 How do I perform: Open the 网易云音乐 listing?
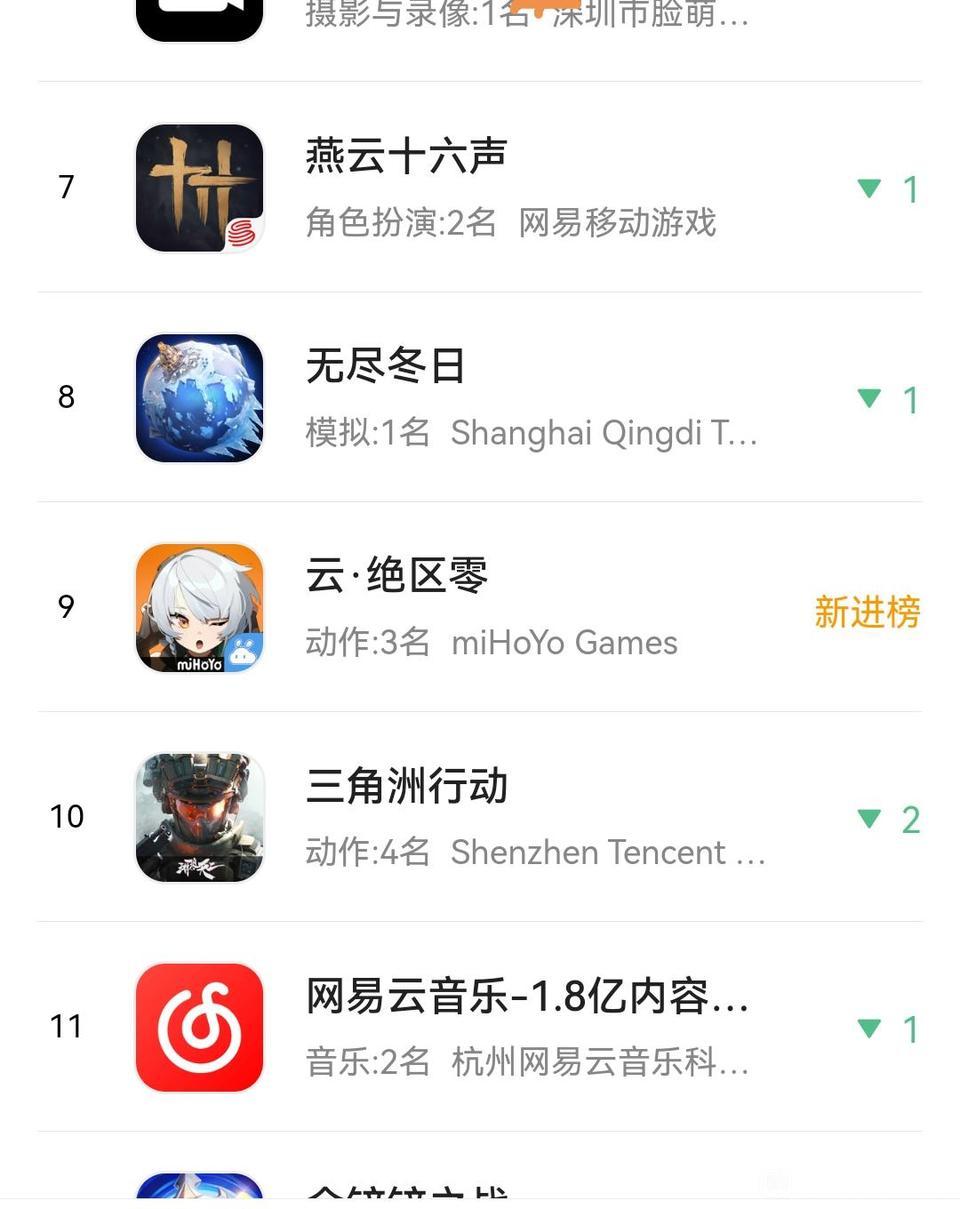point(526,997)
